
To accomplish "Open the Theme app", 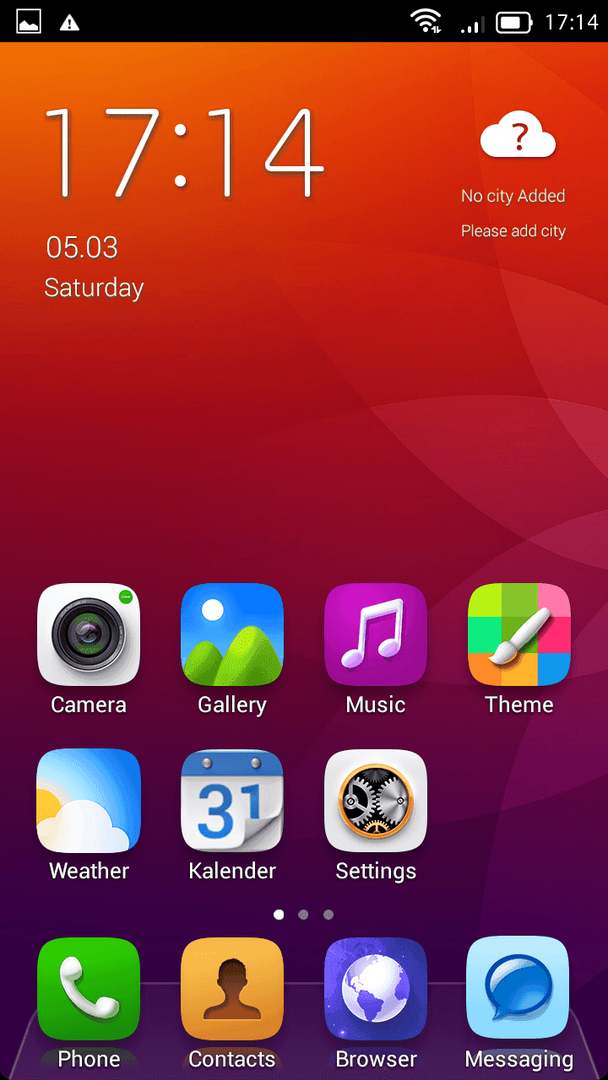I will click(519, 635).
